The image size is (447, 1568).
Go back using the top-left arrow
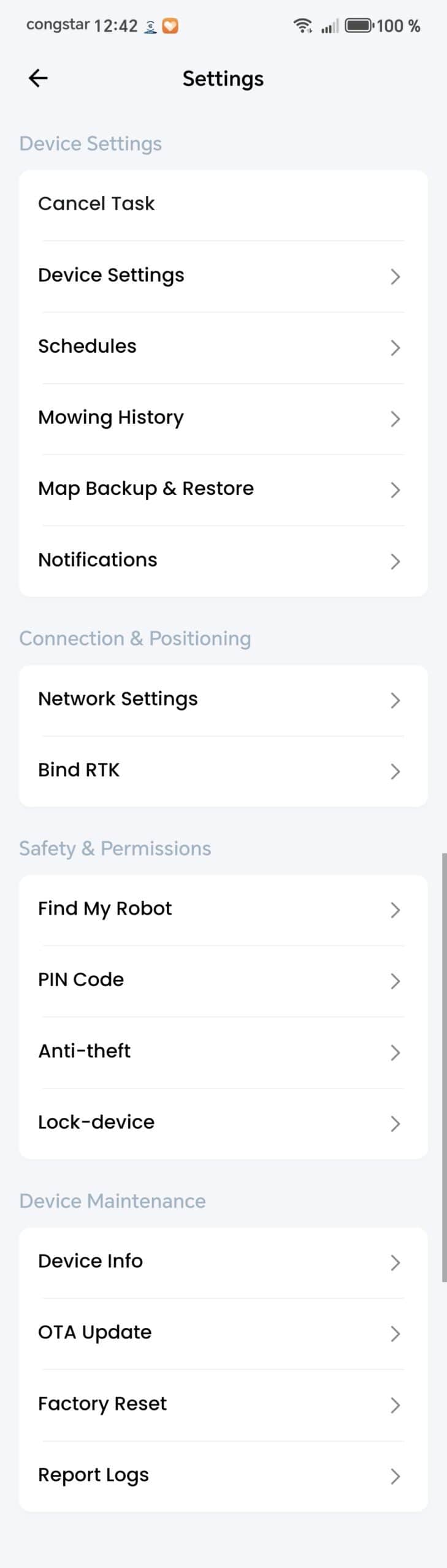[x=38, y=78]
